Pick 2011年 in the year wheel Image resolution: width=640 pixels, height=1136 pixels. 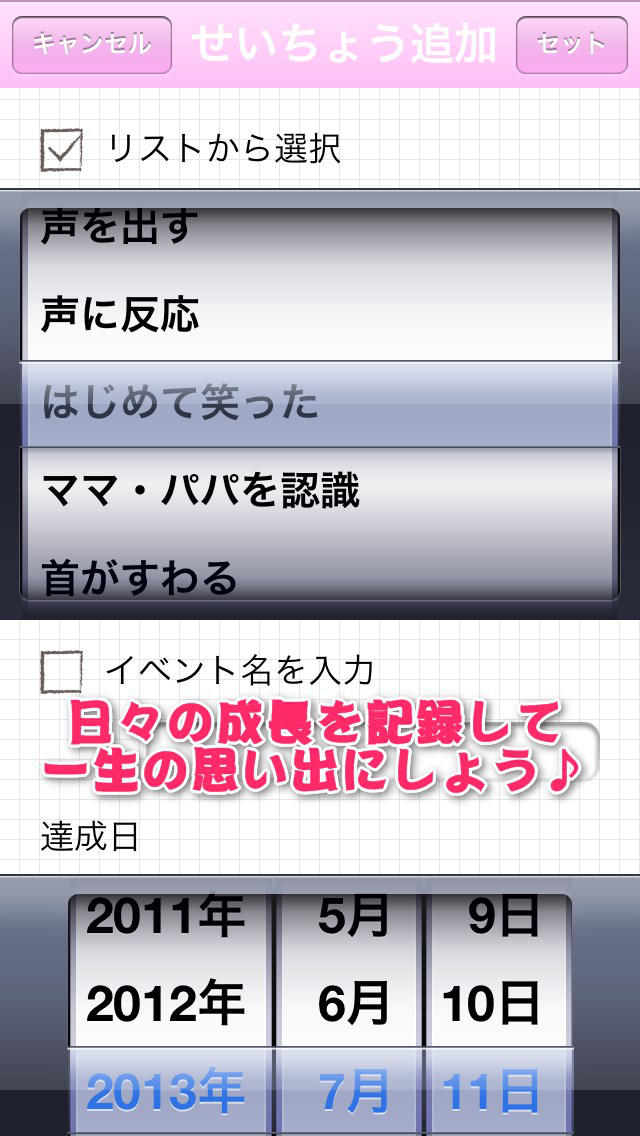pos(165,918)
